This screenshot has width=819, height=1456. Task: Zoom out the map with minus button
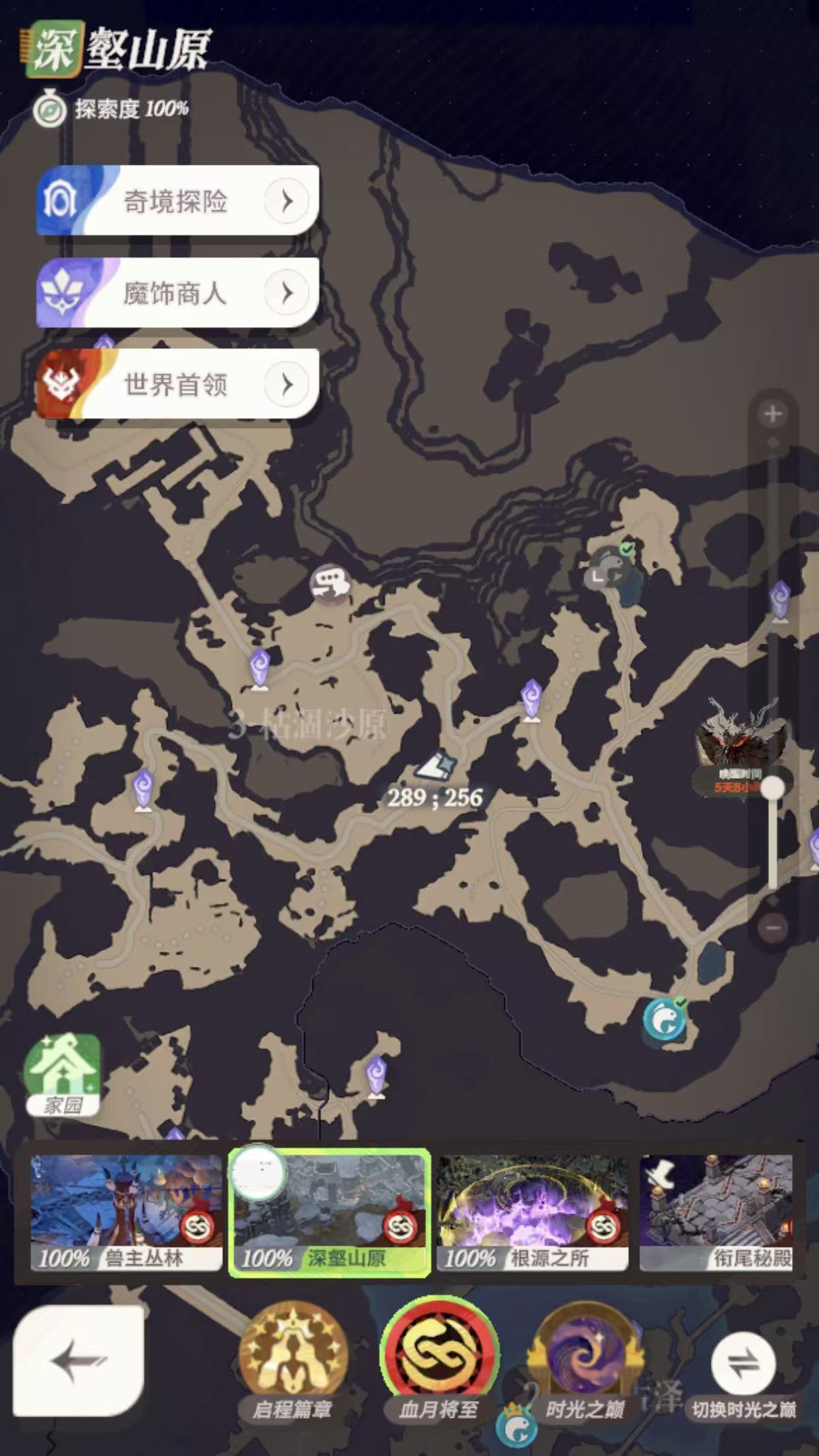point(773,928)
